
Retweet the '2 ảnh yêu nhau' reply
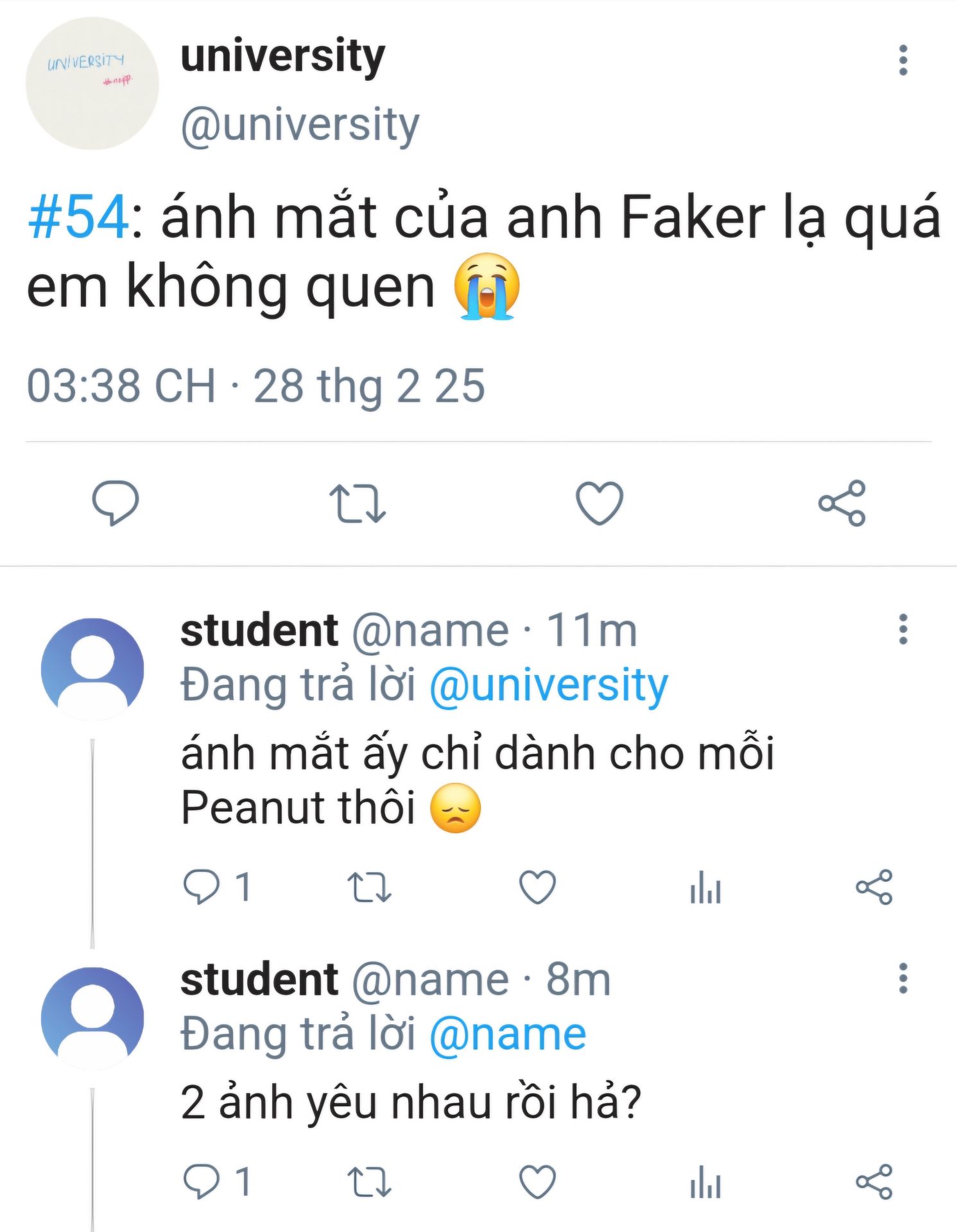point(369,1181)
